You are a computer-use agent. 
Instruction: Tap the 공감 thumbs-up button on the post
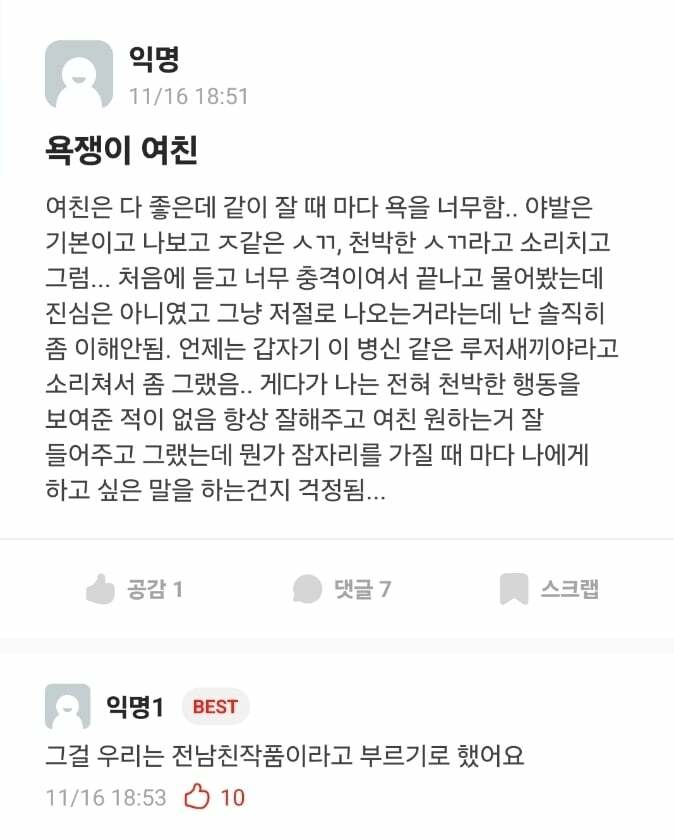pos(135,589)
